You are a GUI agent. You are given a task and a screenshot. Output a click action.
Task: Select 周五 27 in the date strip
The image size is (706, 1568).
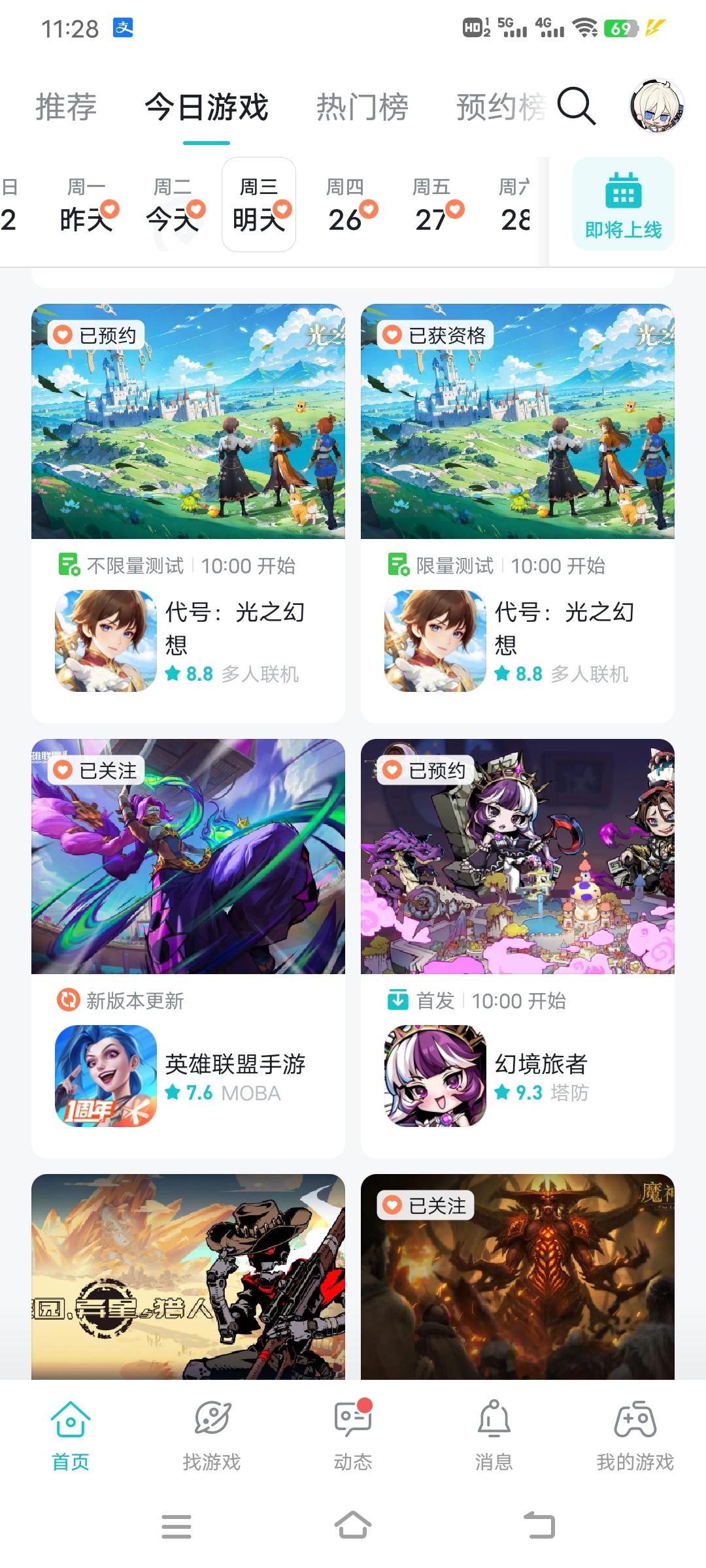(x=432, y=205)
